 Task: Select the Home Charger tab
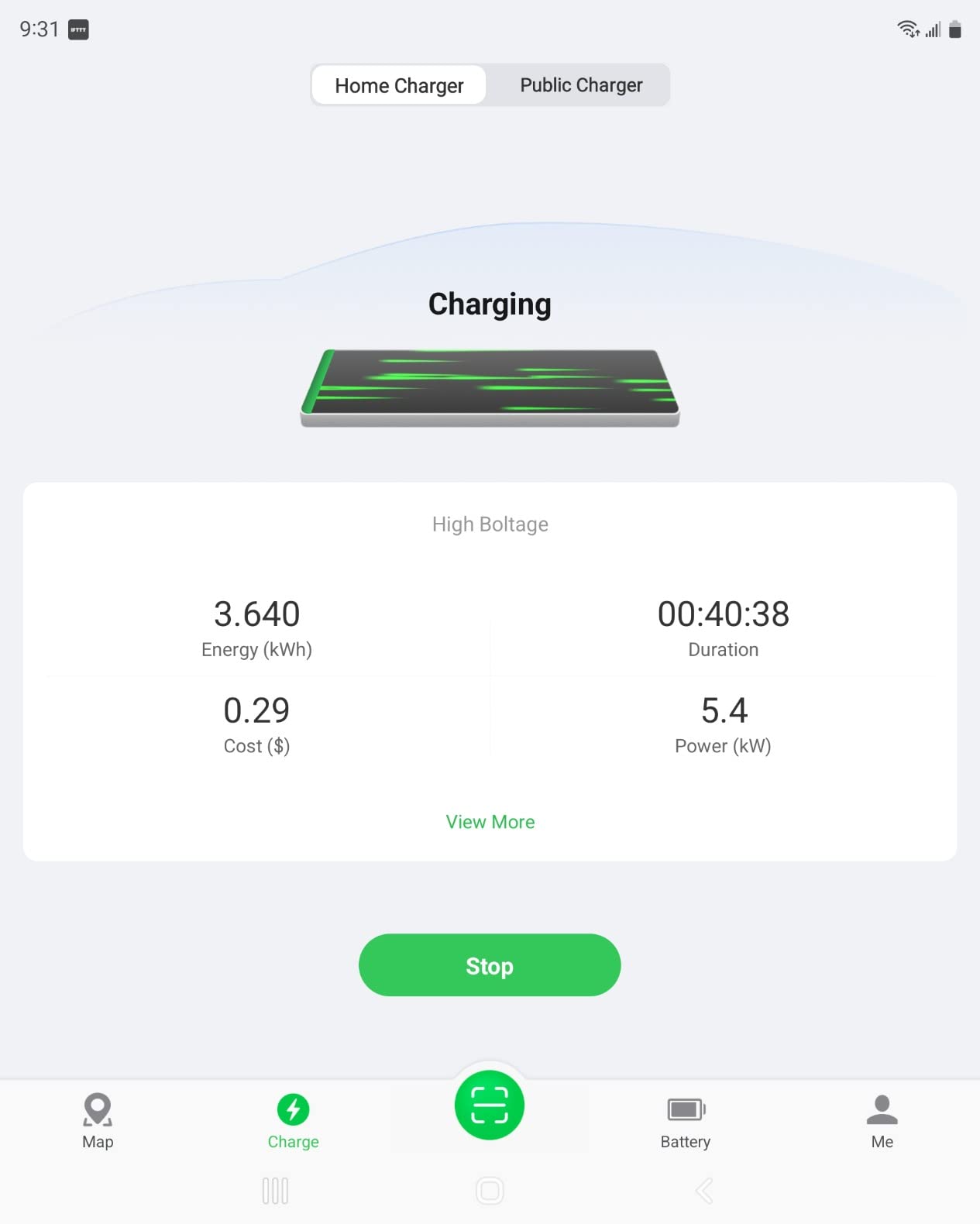398,84
